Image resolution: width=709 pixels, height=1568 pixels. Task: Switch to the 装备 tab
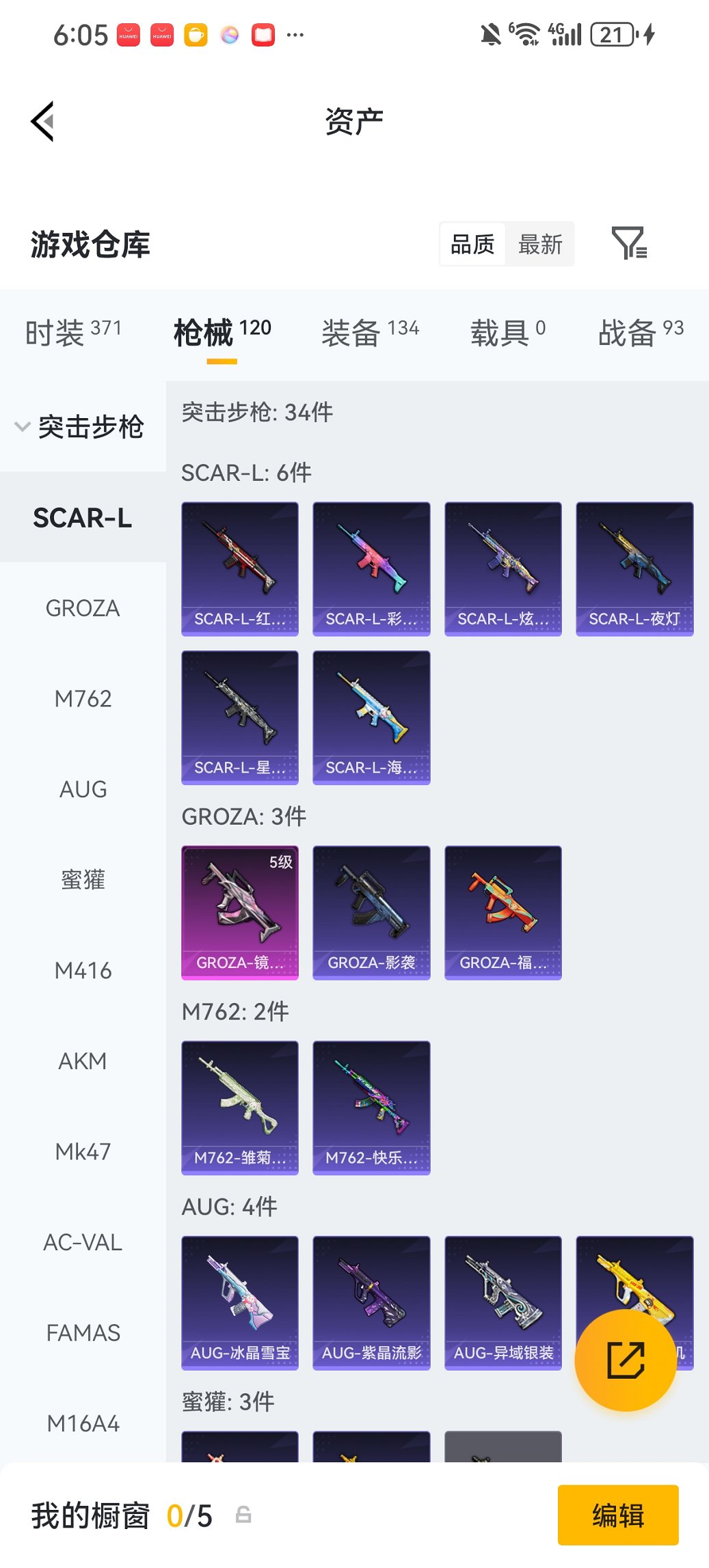[369, 333]
